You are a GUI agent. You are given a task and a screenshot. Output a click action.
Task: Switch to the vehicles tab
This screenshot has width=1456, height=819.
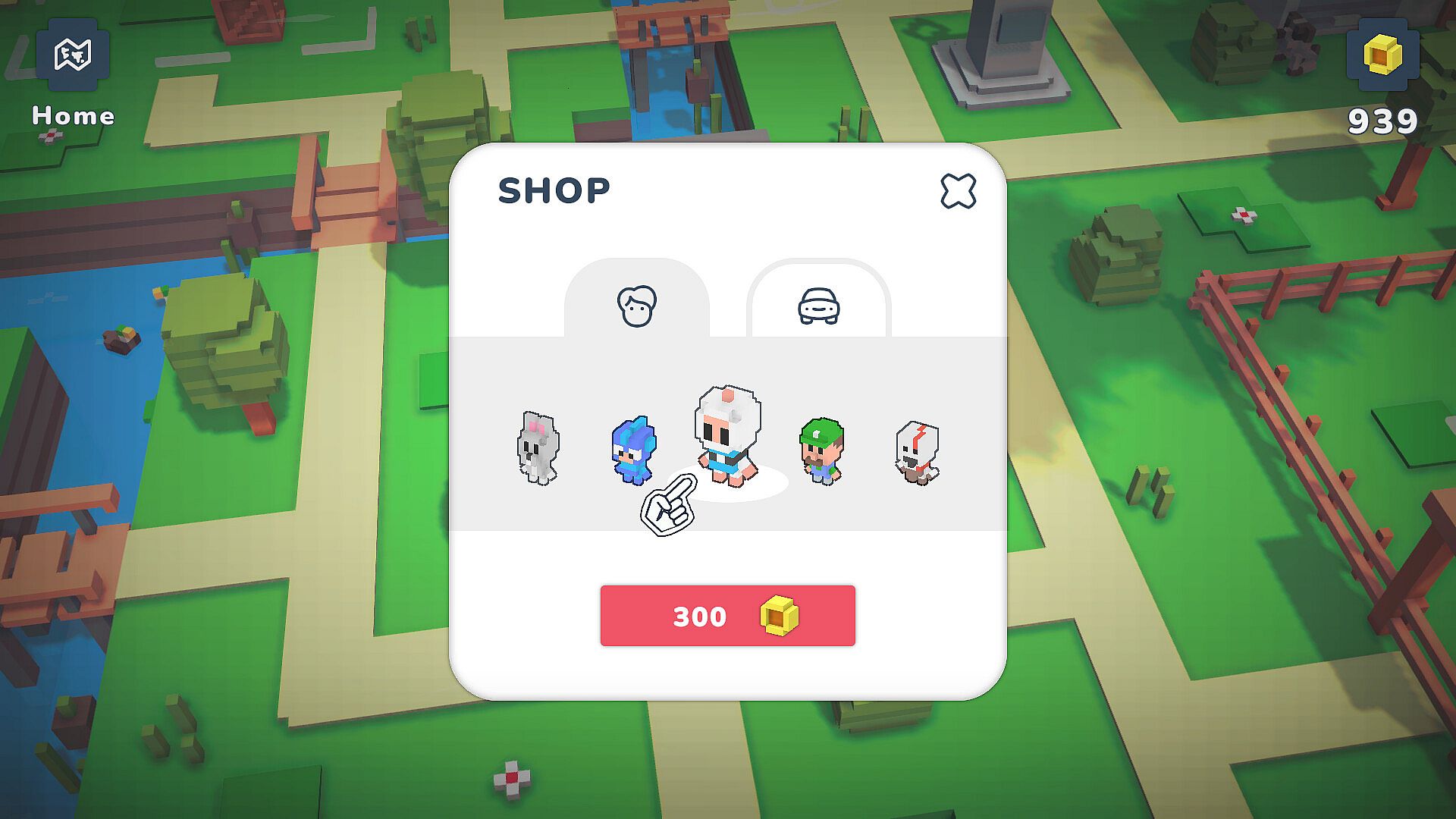[x=818, y=306]
